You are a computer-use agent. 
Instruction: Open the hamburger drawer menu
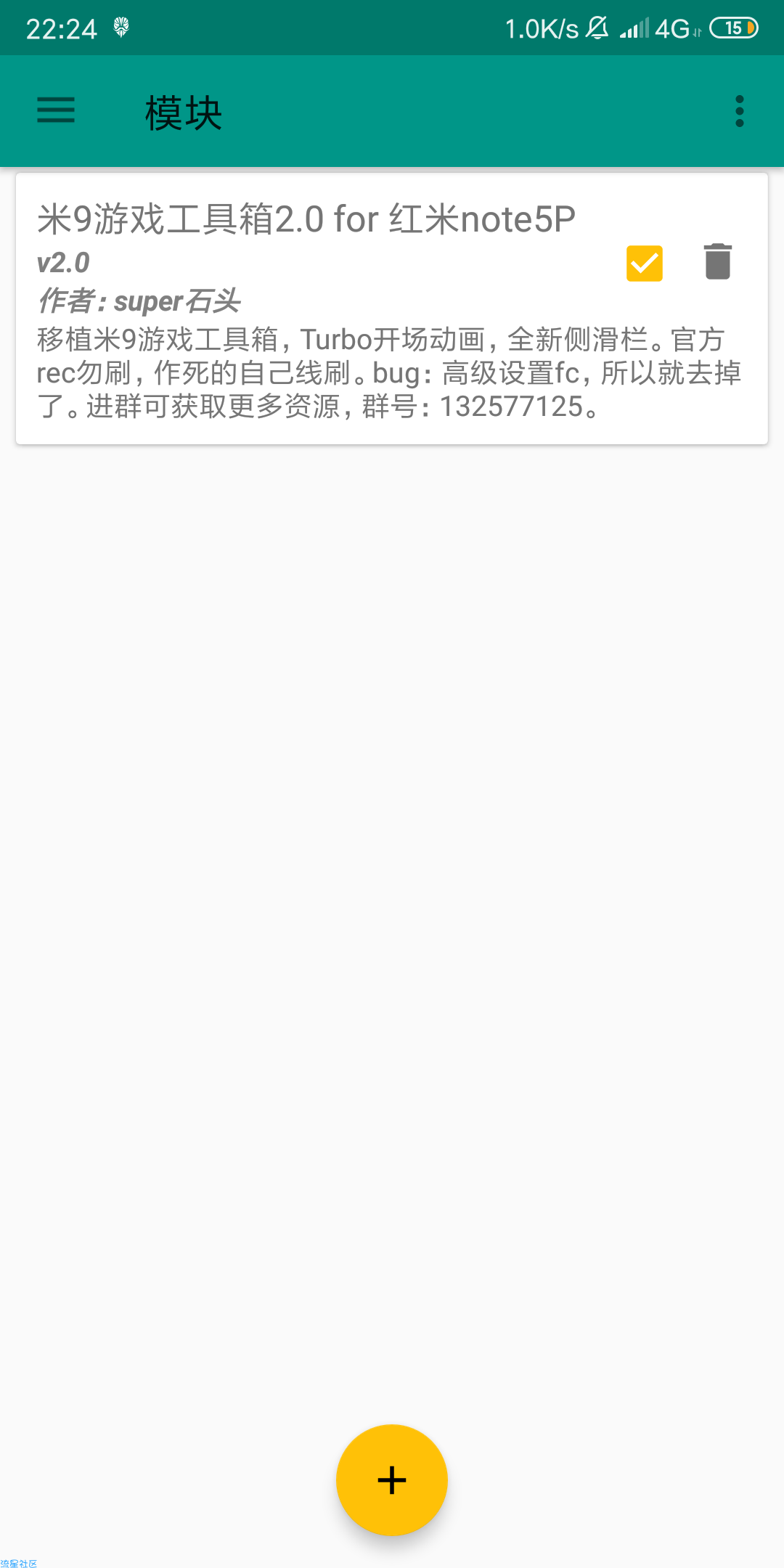pos(56,110)
